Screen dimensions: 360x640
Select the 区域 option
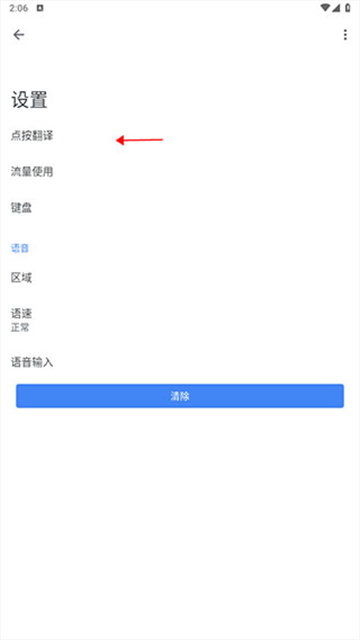point(180,278)
